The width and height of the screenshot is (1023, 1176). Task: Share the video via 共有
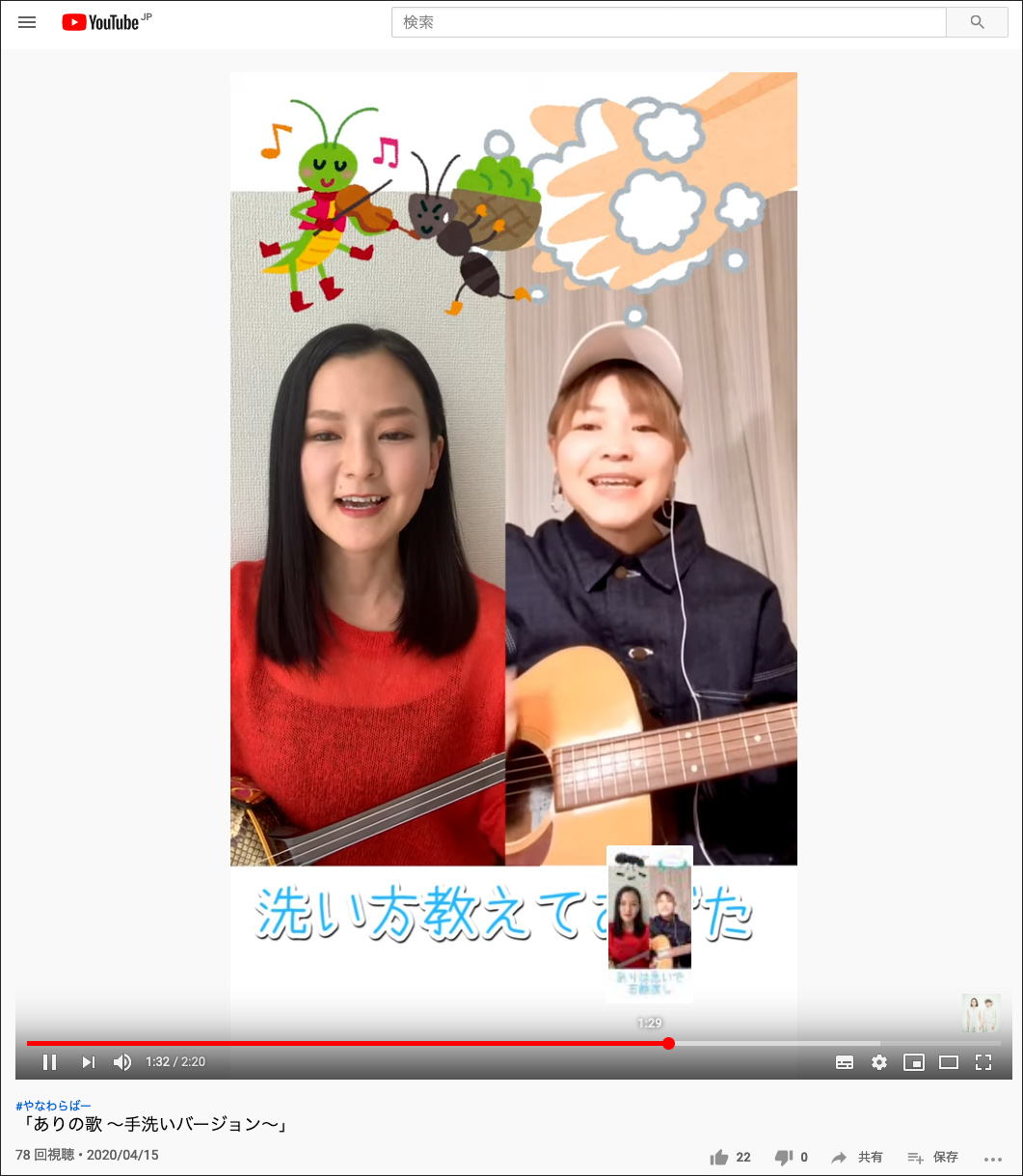857,1158
